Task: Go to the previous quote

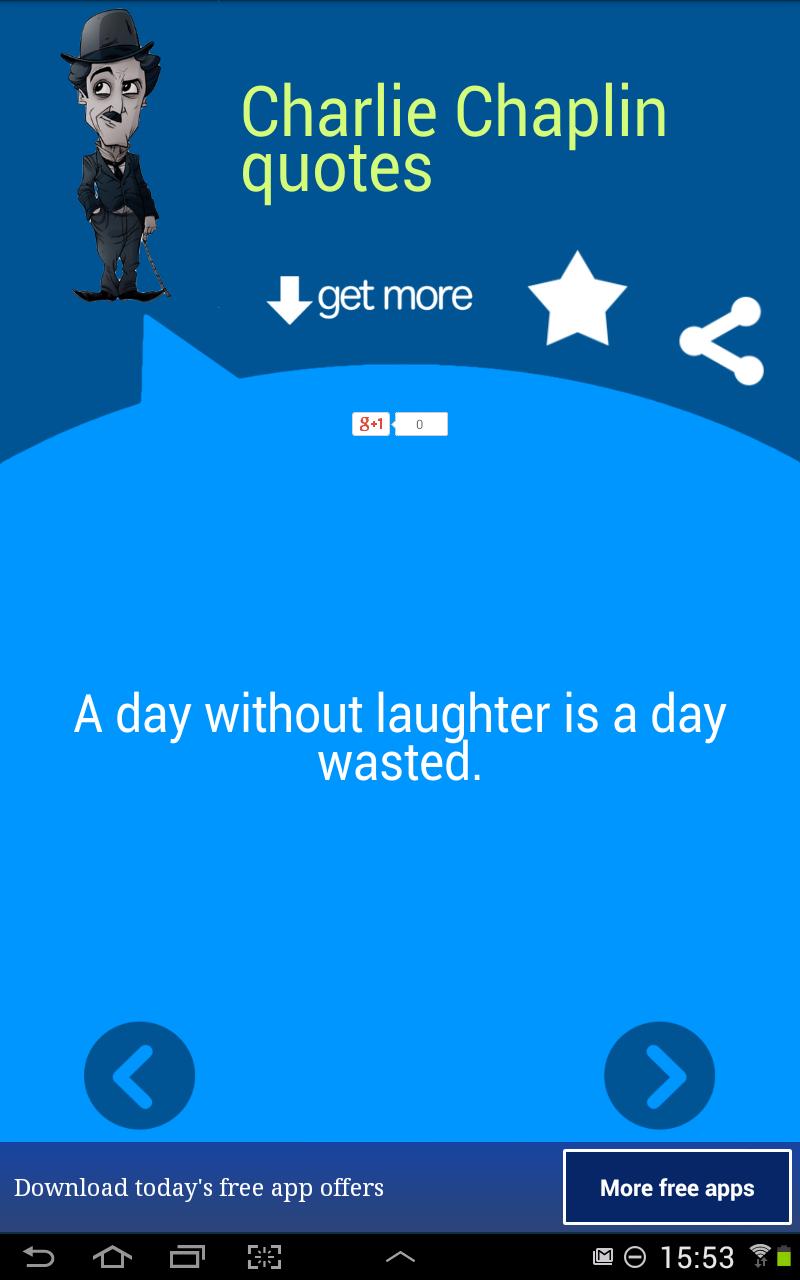Action: tap(139, 1076)
